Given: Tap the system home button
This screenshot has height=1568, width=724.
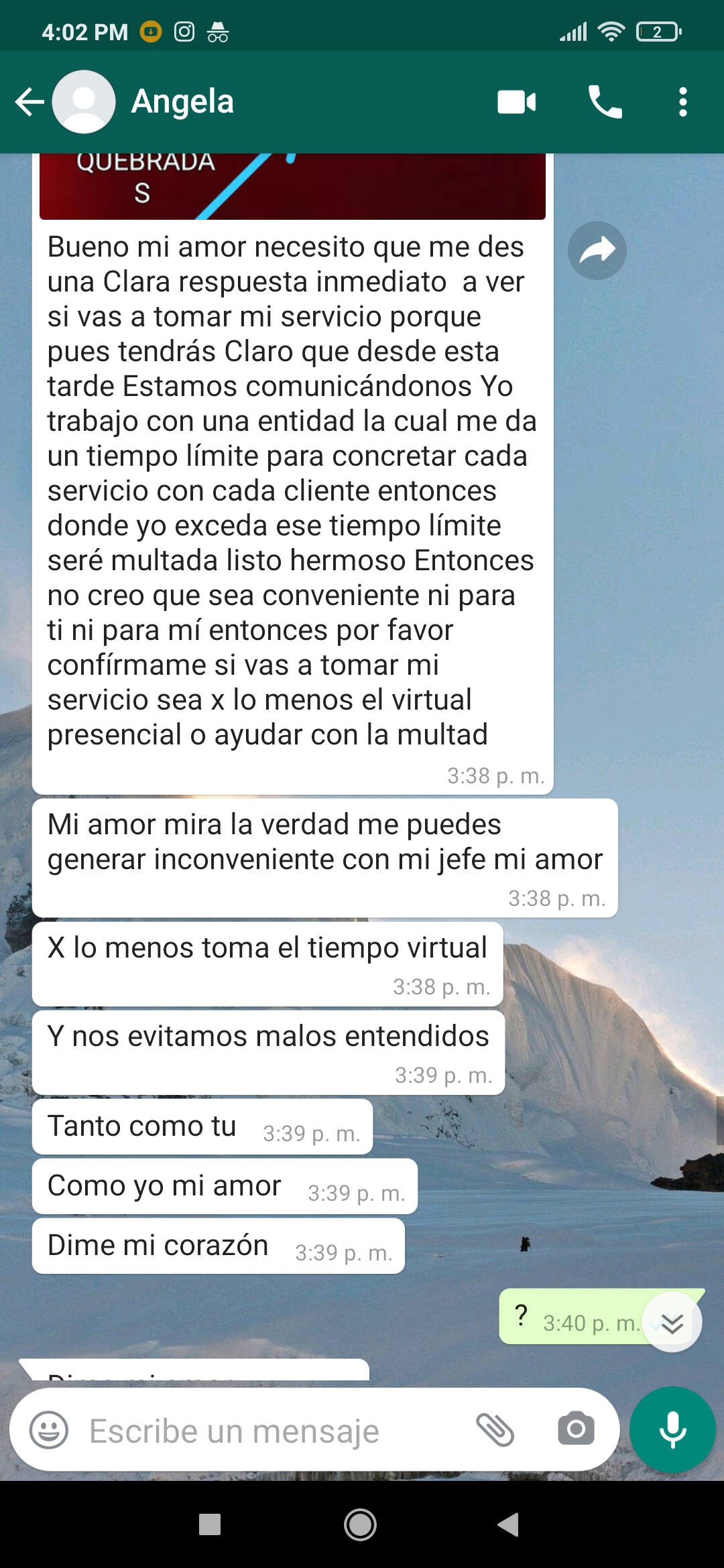Looking at the screenshot, I should pos(360,1524).
